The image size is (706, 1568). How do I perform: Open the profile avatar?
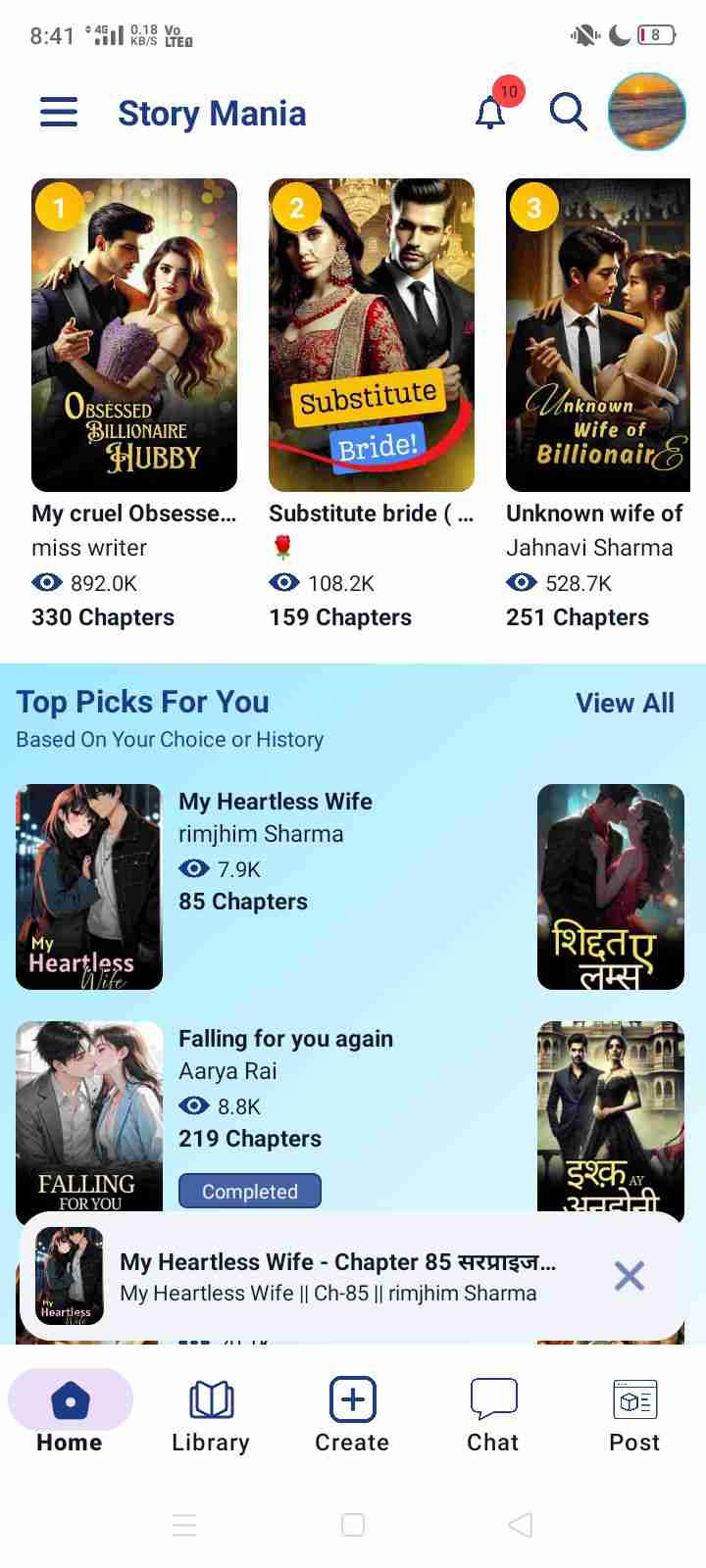coord(646,112)
